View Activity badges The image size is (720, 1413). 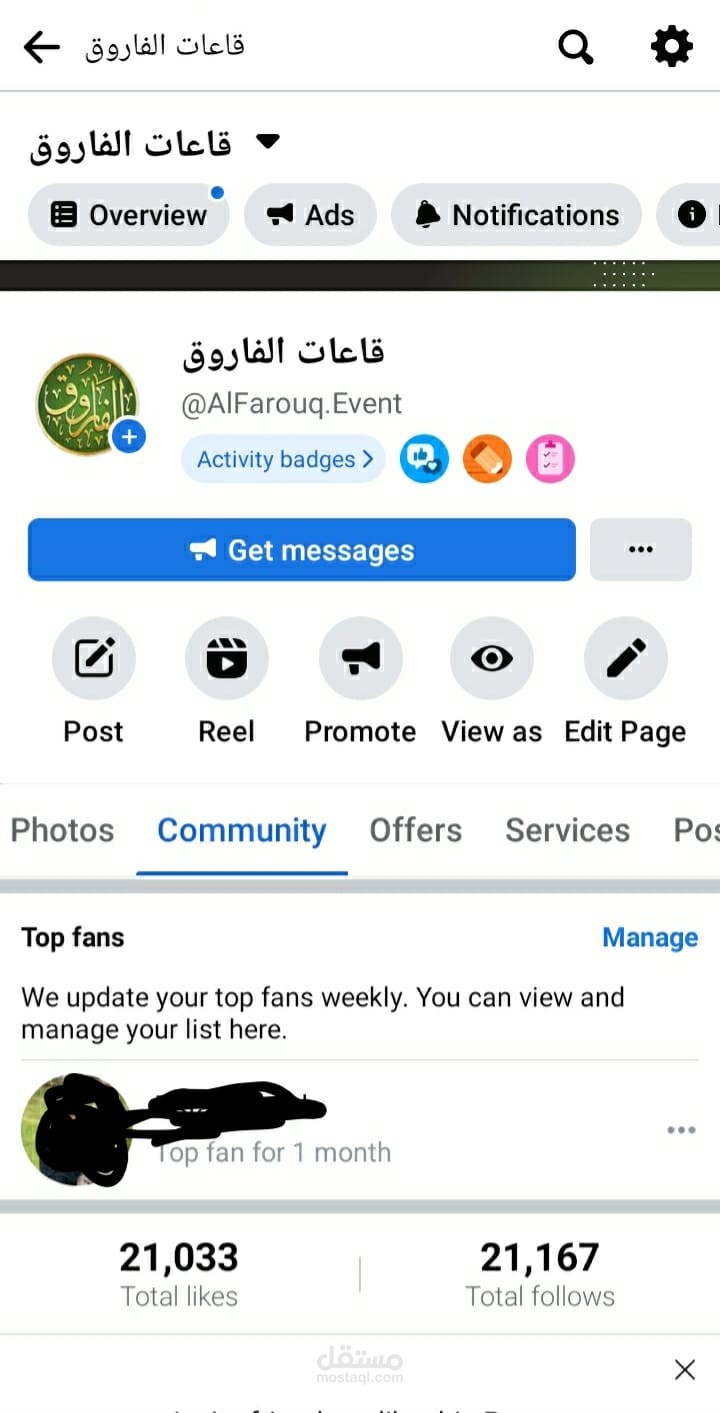point(284,460)
